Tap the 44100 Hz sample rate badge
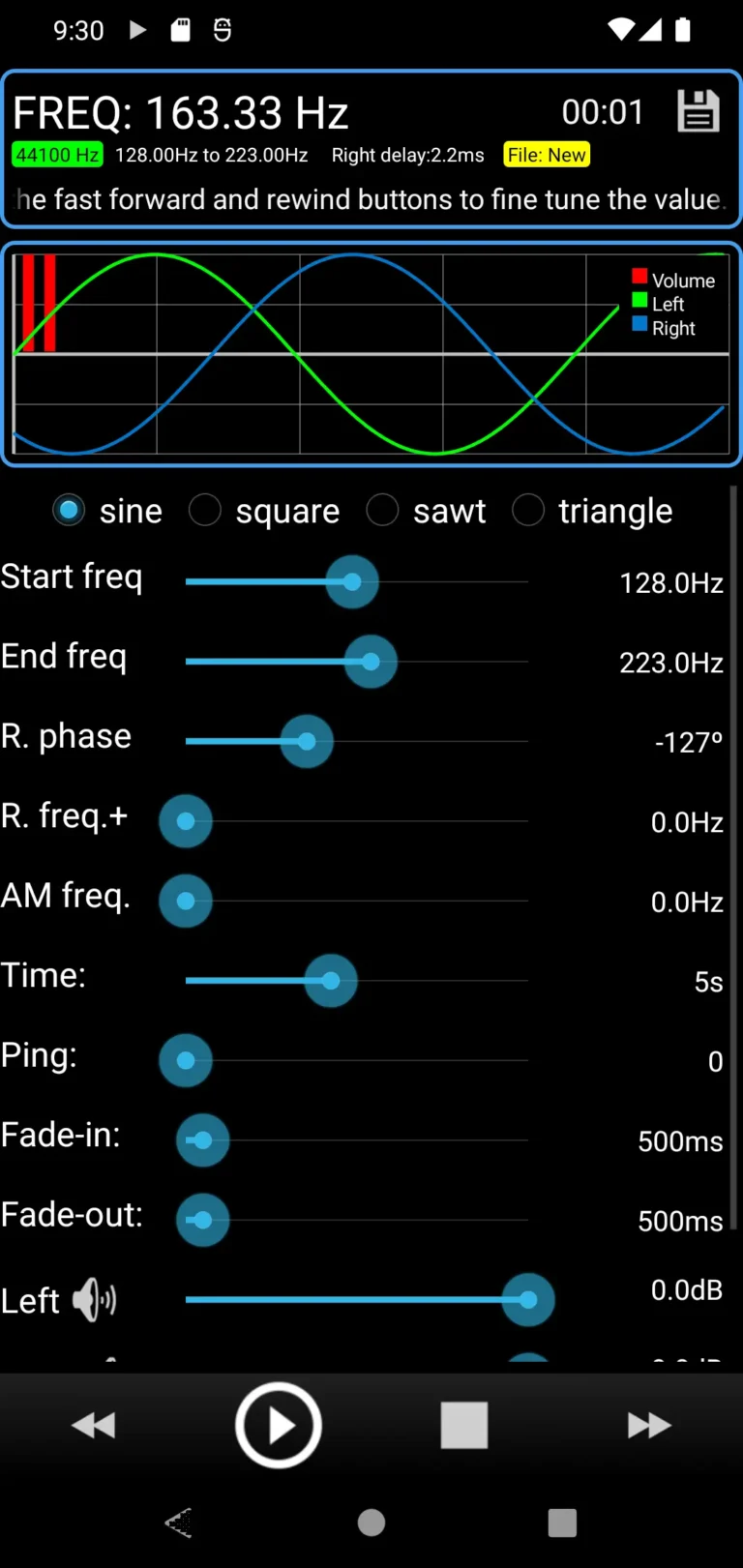Image resolution: width=743 pixels, height=1568 pixels. (x=57, y=155)
